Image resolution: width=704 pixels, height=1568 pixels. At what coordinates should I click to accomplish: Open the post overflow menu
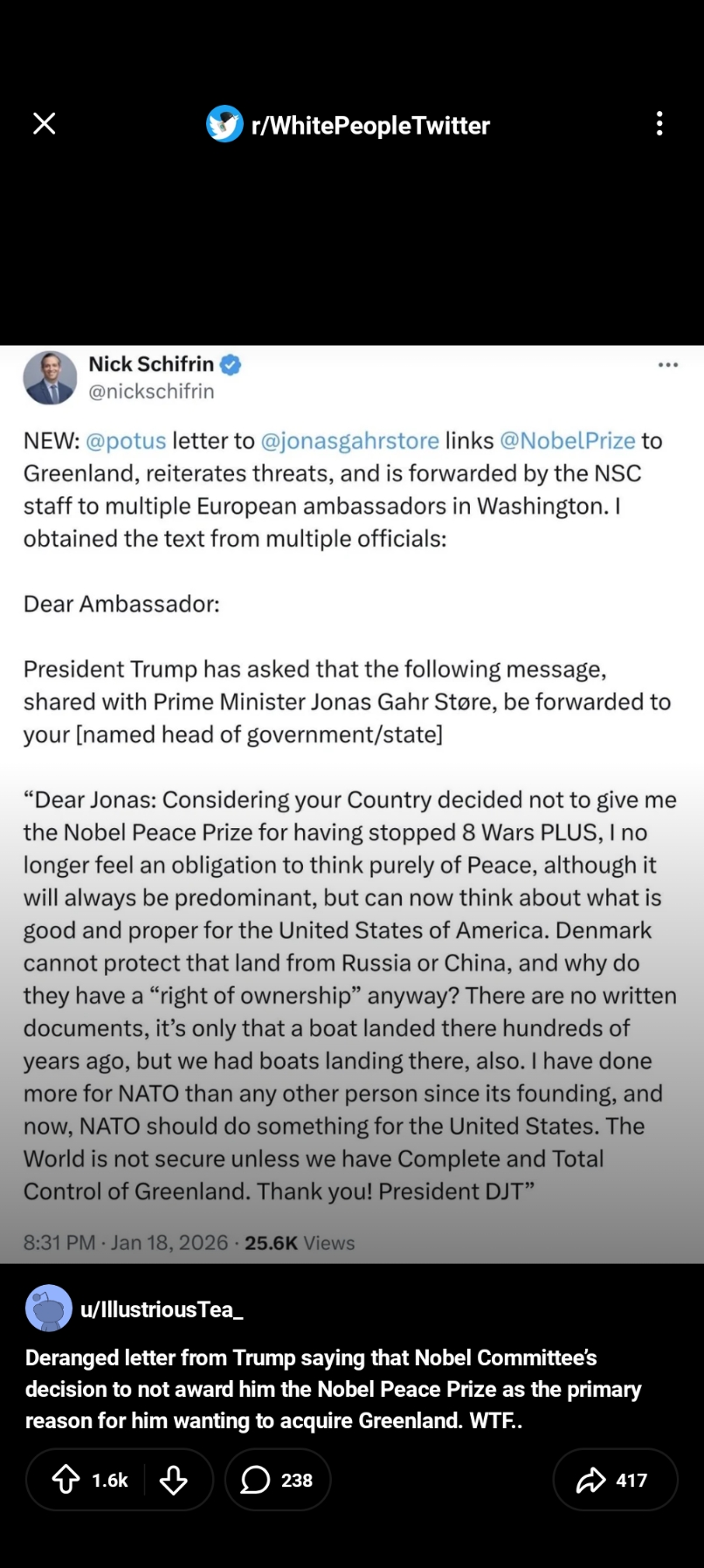click(x=659, y=124)
